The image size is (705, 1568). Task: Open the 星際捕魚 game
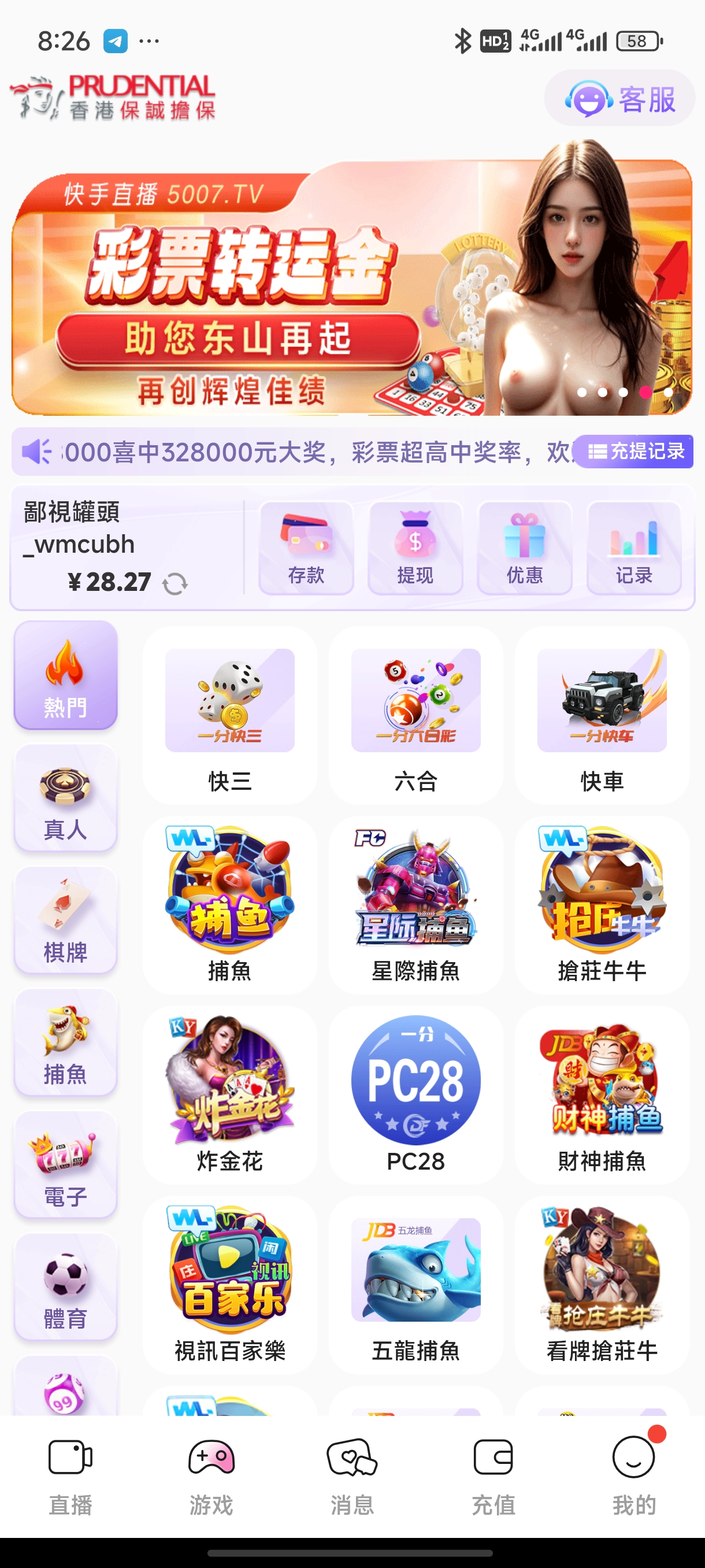[416, 905]
